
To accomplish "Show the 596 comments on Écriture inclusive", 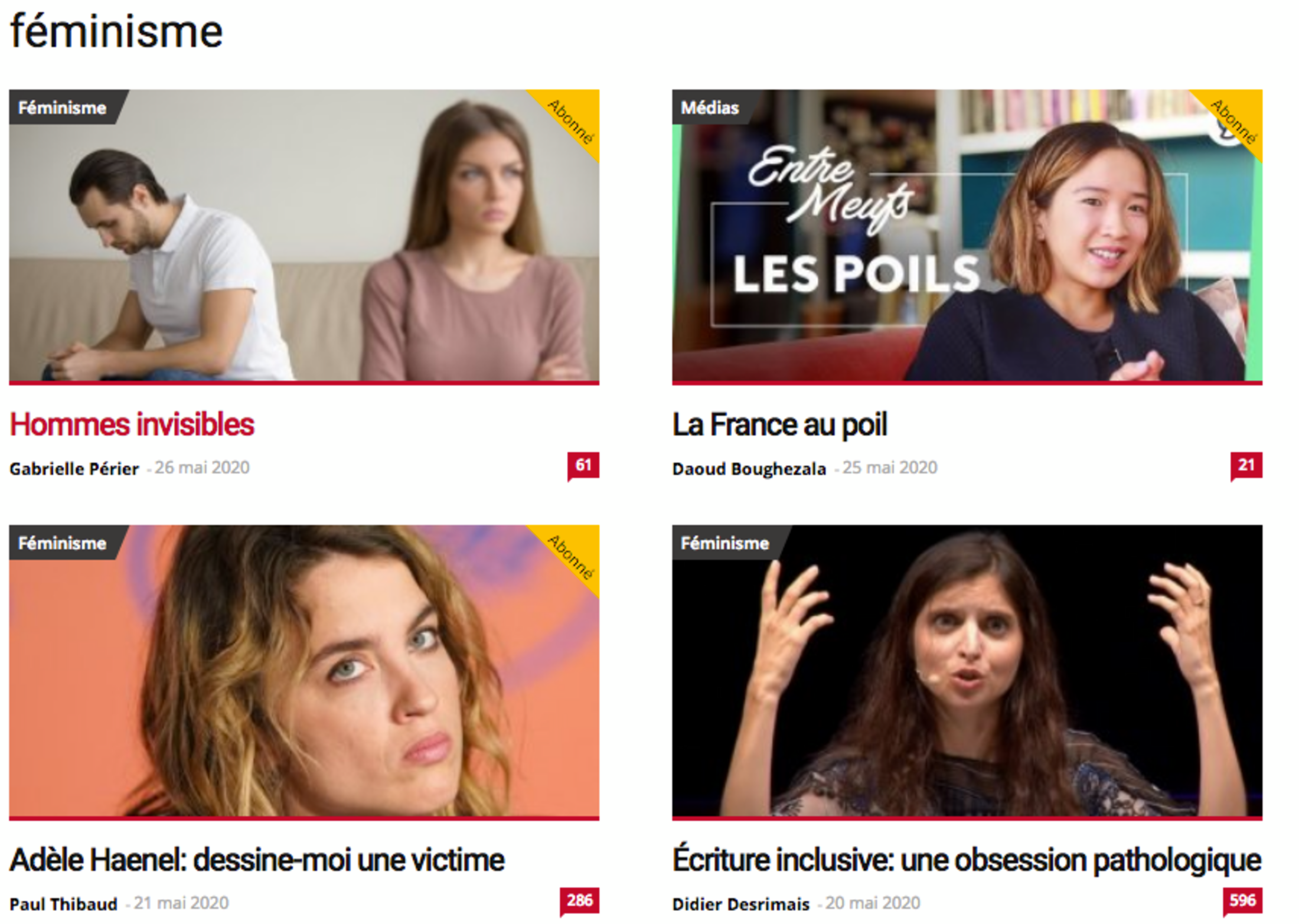I will [1242, 901].
